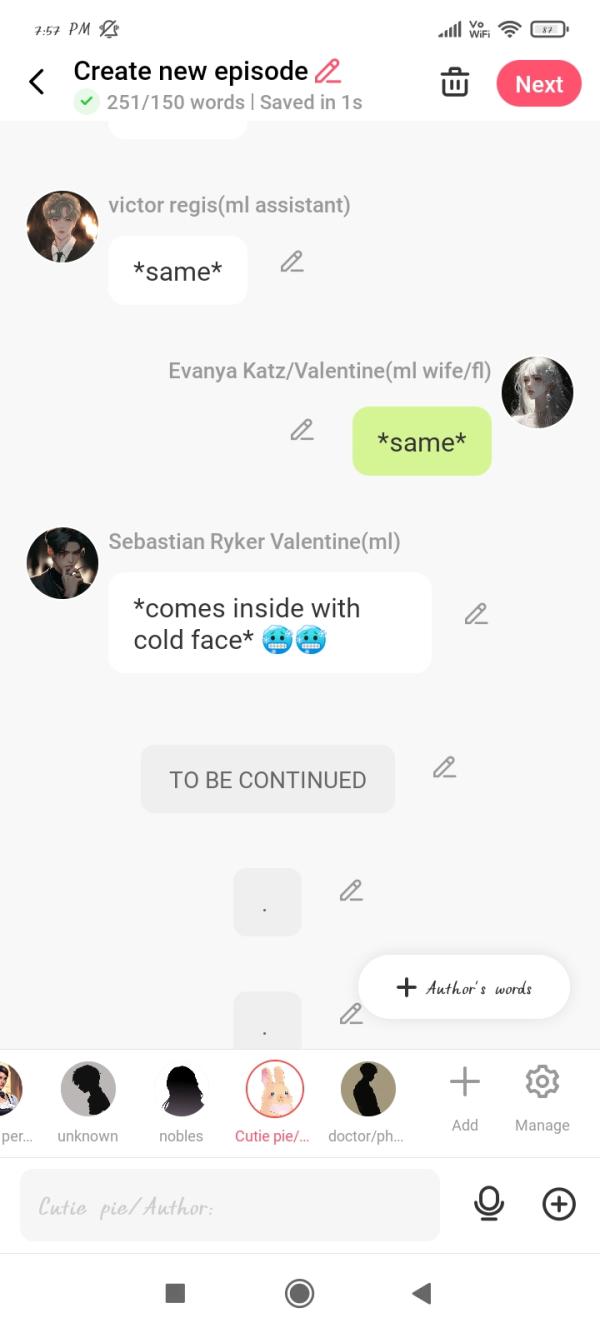Delete this episode with trash icon
This screenshot has width=600, height=1333.
tap(455, 83)
